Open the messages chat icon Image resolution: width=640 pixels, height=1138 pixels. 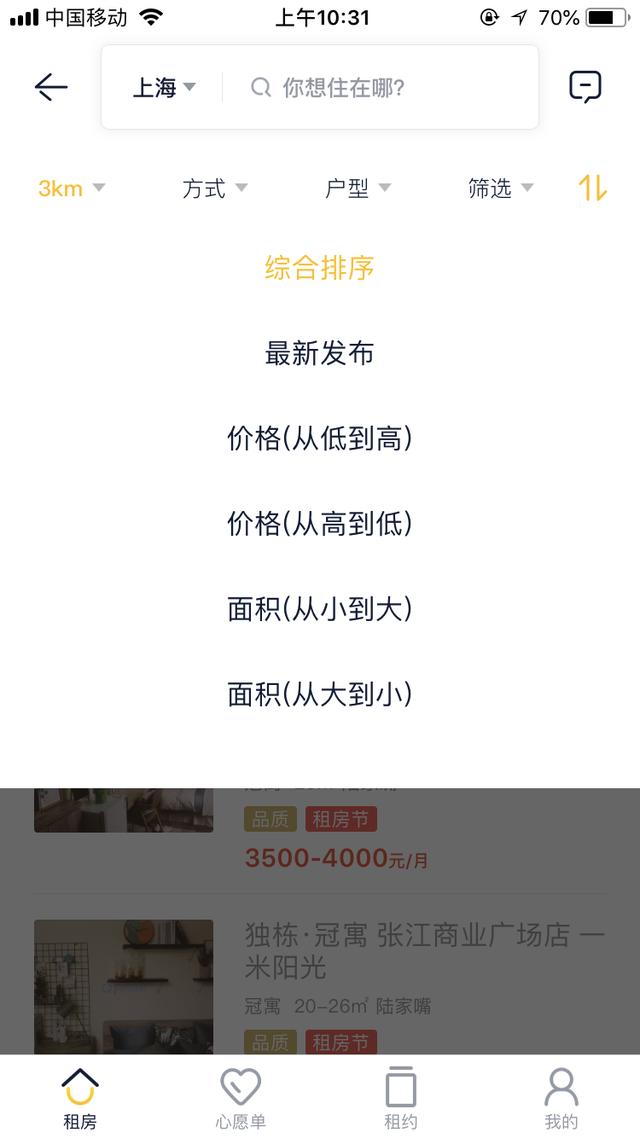click(585, 88)
